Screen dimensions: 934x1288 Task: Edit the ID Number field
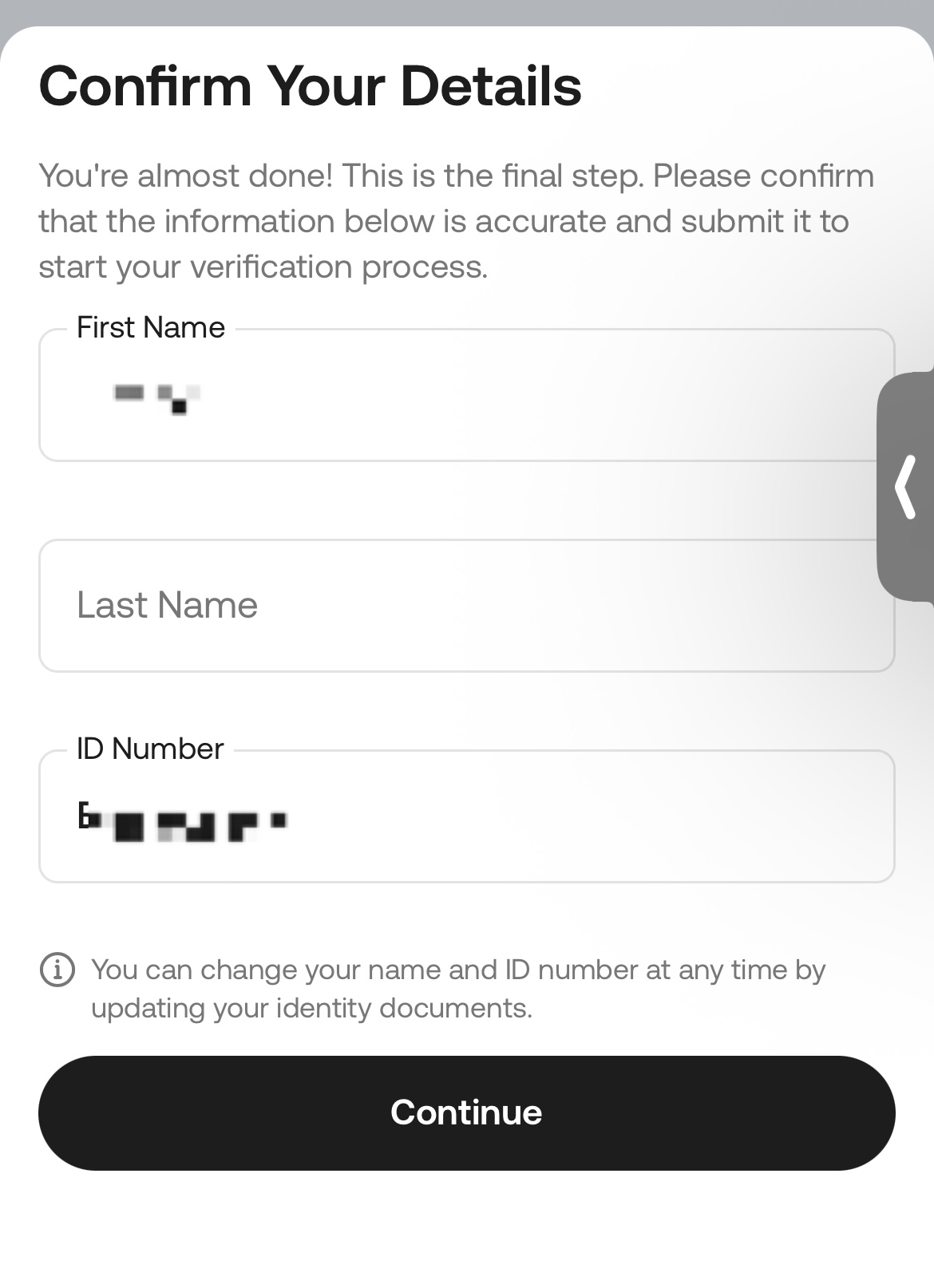point(466,816)
